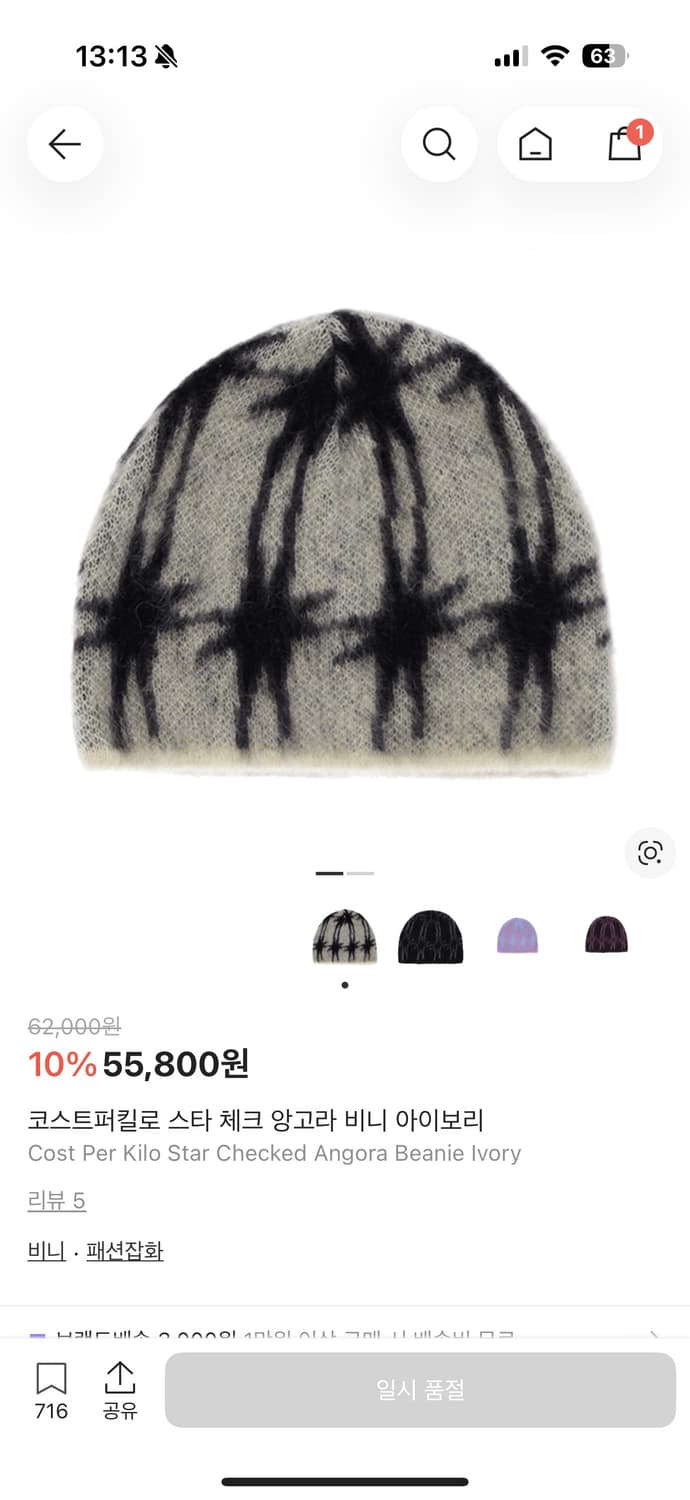Select the black beanie color thumbnail
This screenshot has height=1500, width=690.
[431, 937]
